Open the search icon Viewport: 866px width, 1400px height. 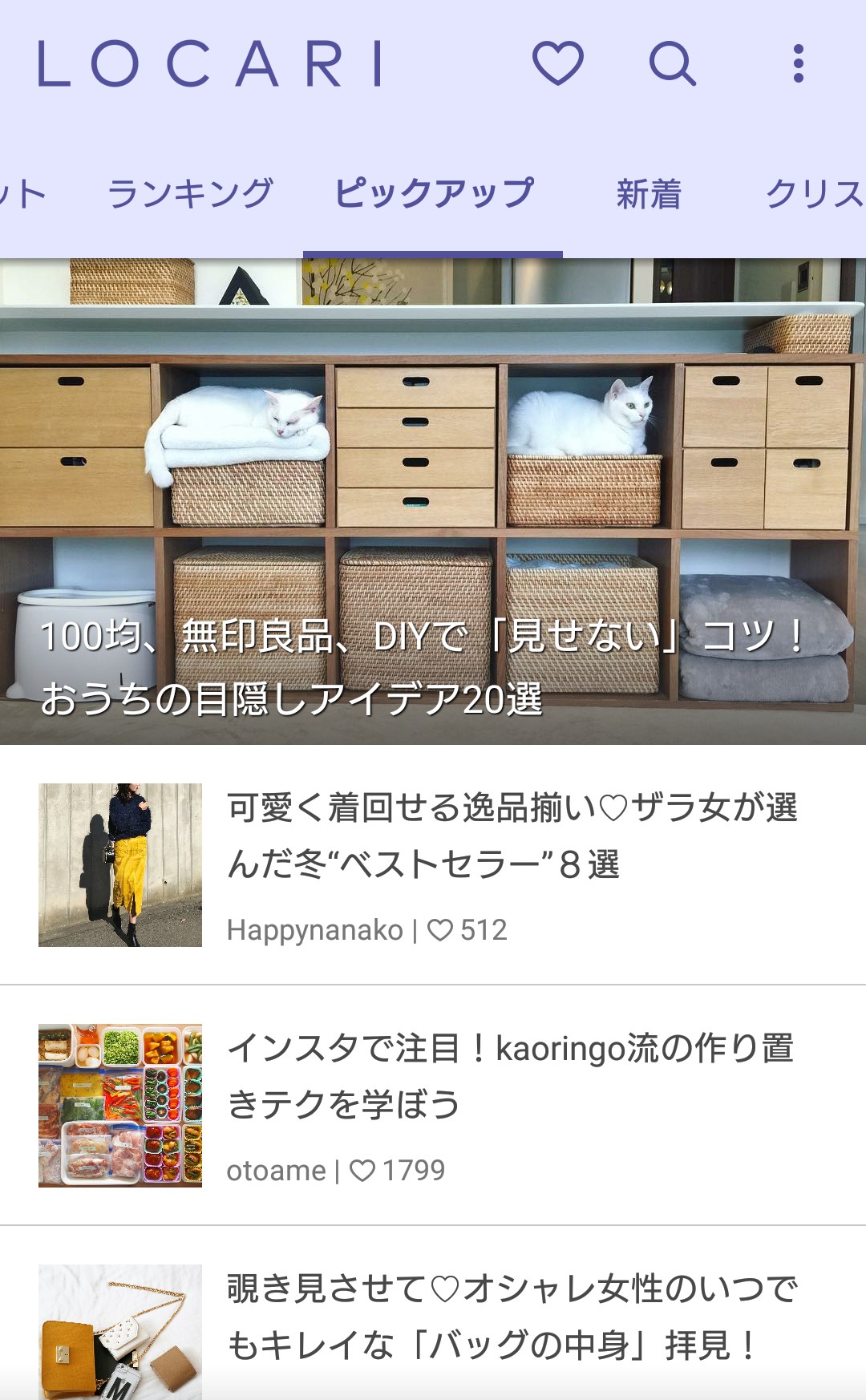(672, 63)
